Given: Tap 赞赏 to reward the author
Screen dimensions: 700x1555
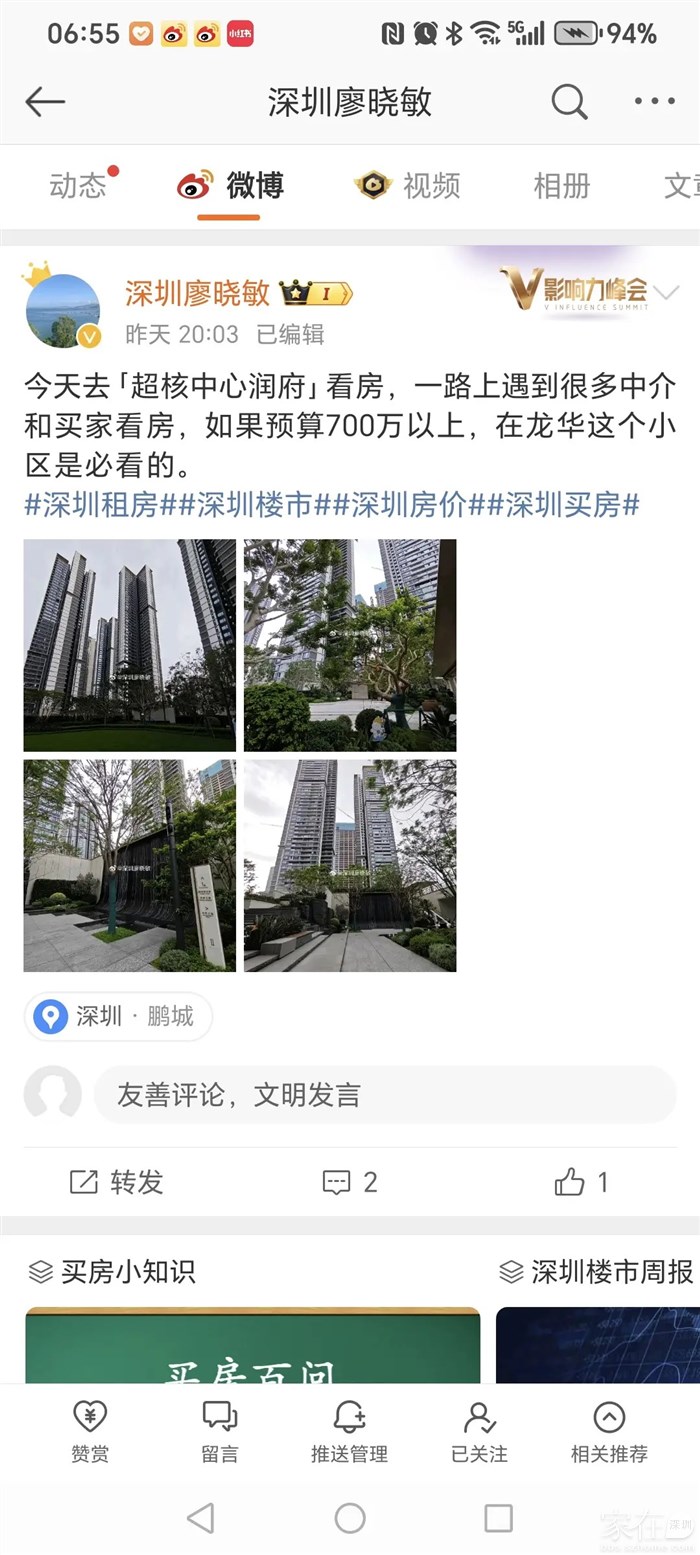Looking at the screenshot, I should click(x=90, y=1431).
